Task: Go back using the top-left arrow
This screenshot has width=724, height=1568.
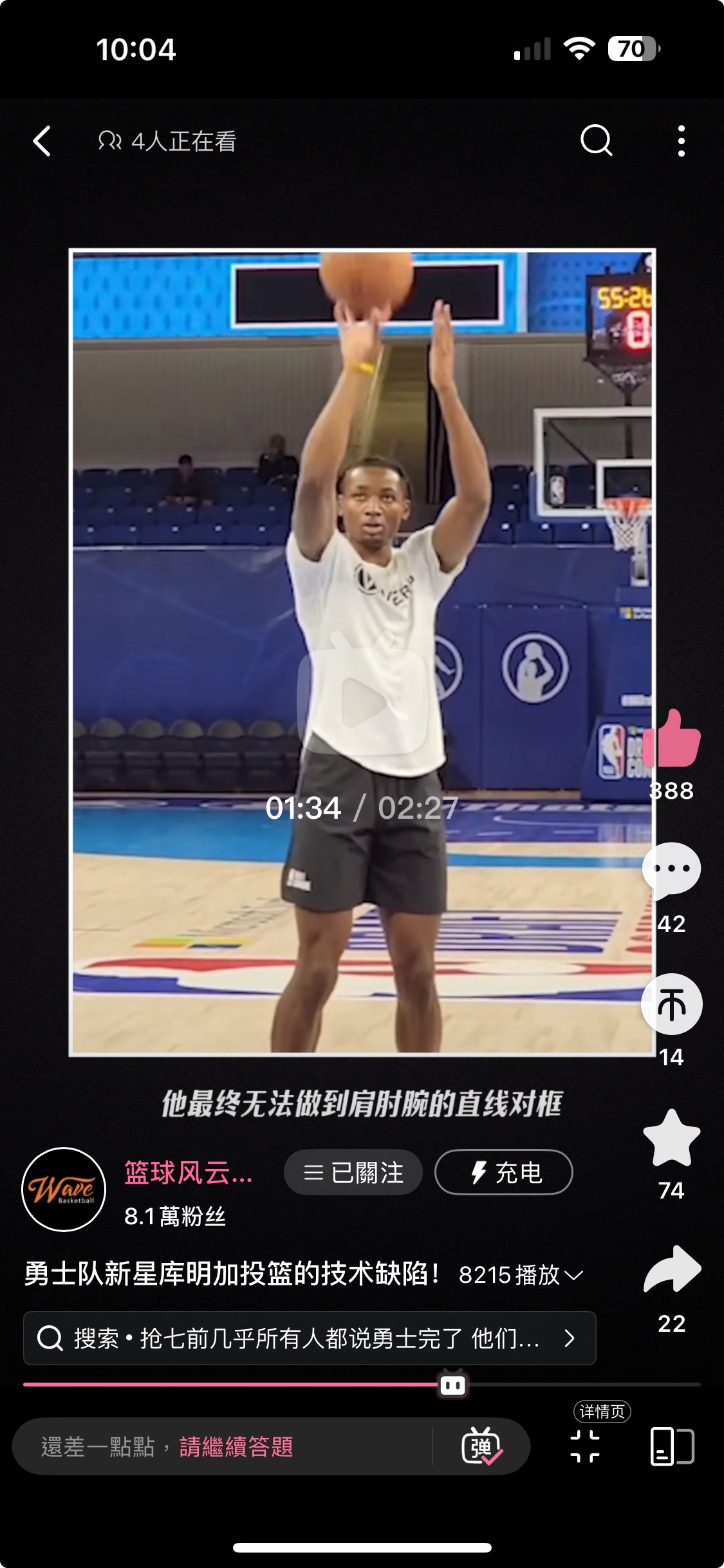Action: 42,142
